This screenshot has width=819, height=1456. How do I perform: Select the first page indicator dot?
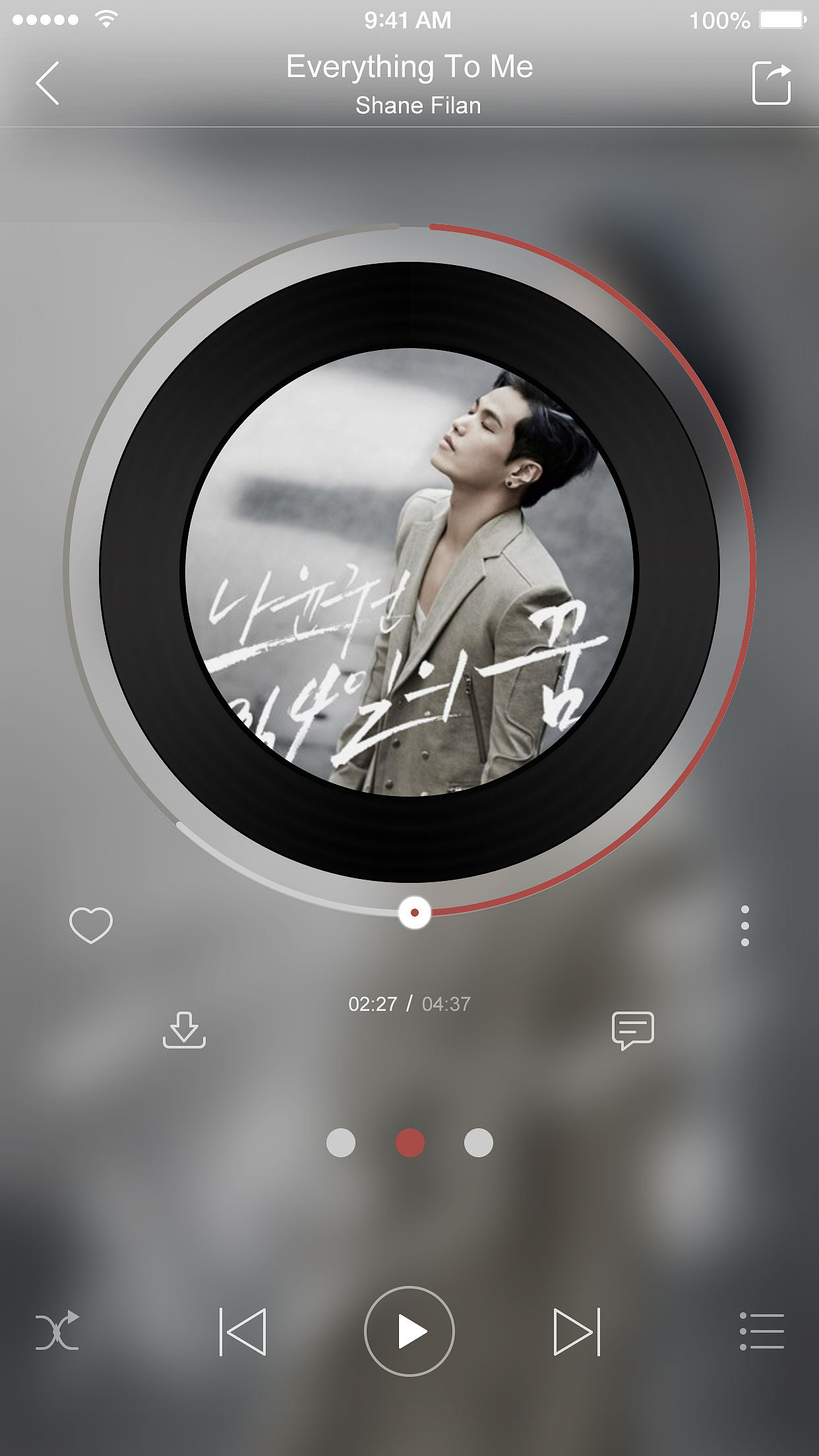(341, 1143)
